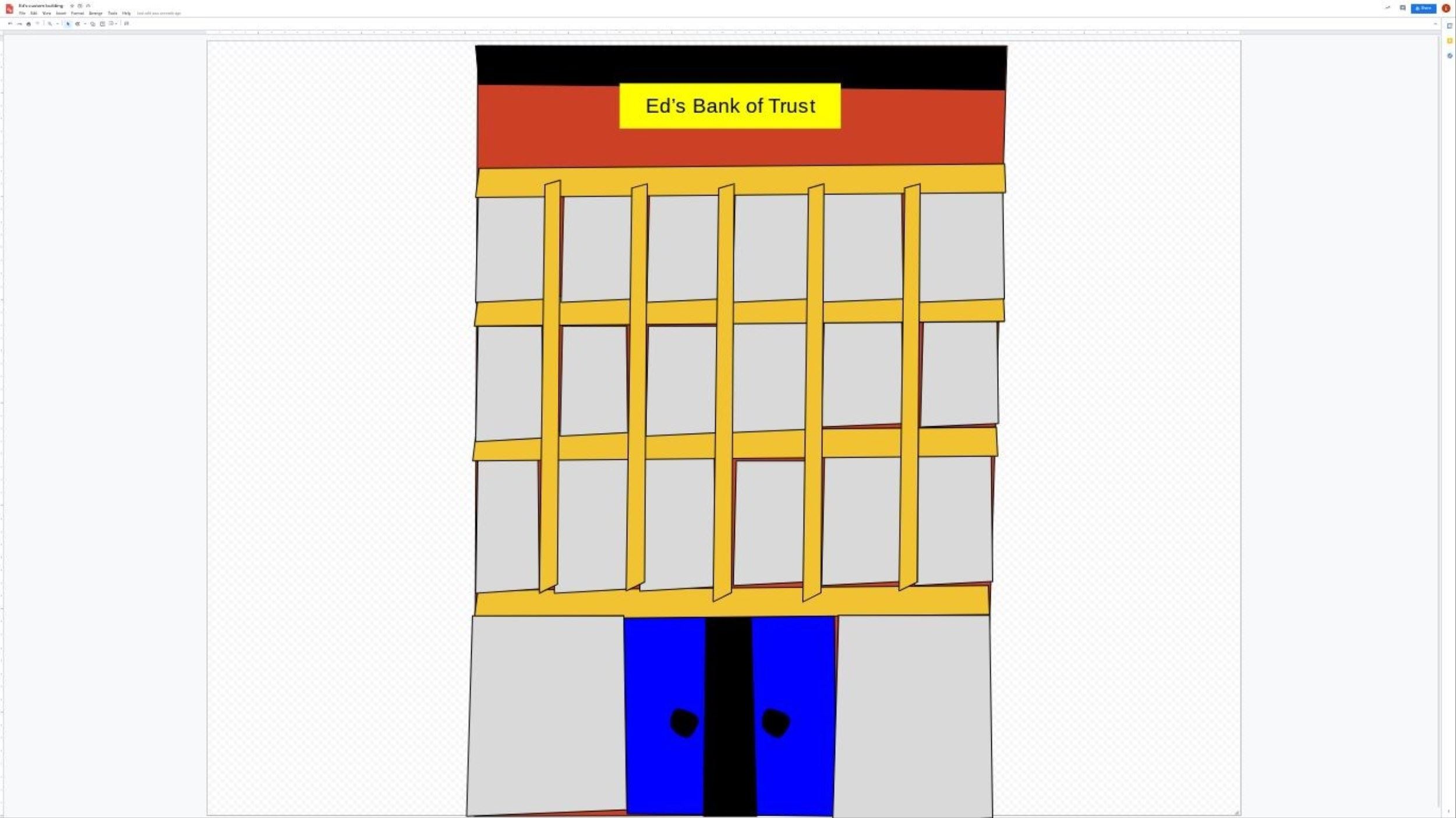Open the Help menu
This screenshot has height=818, width=1456.
(x=126, y=13)
